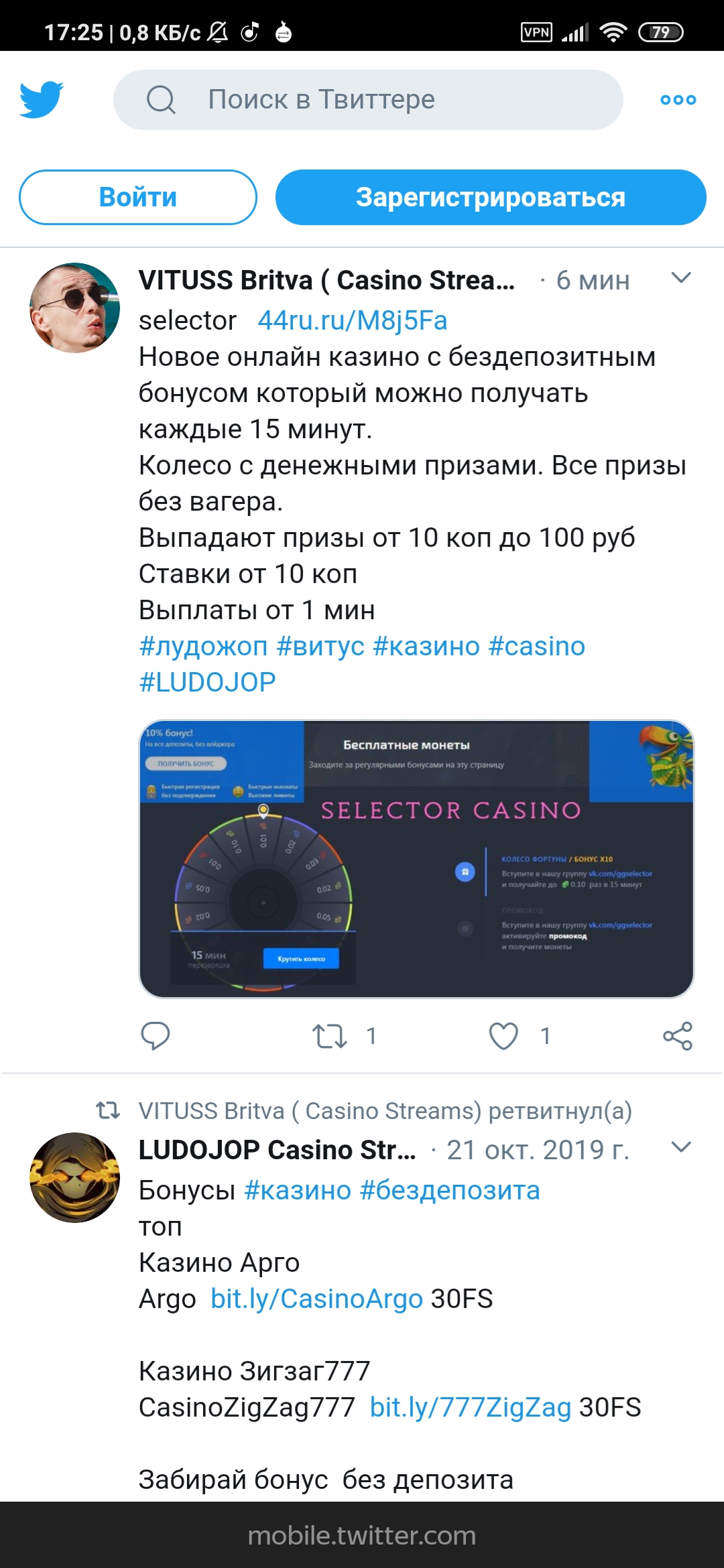
Task: Open the Поиск в Твиттере search field
Action: [367, 100]
